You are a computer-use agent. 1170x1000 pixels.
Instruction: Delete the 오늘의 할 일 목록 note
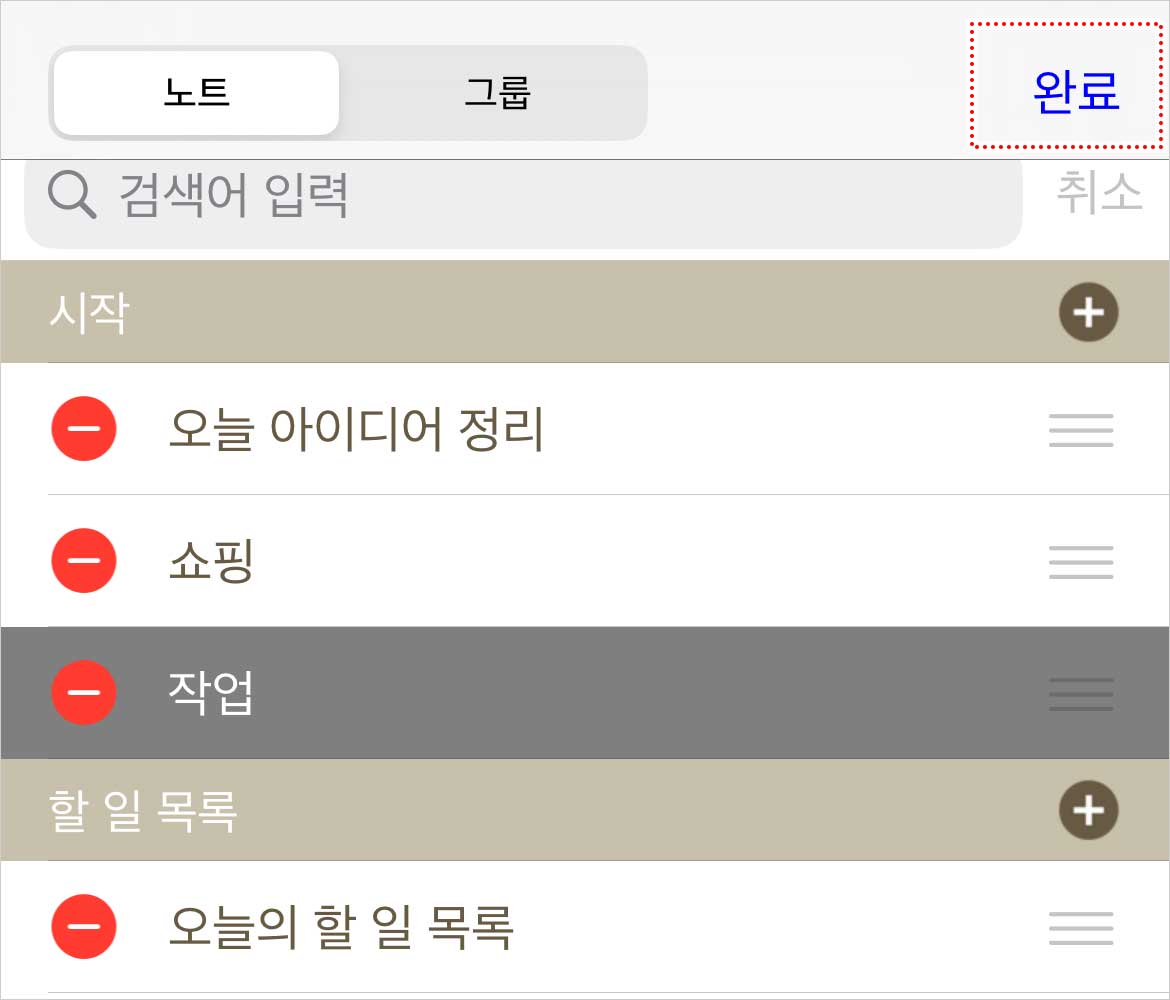(84, 927)
